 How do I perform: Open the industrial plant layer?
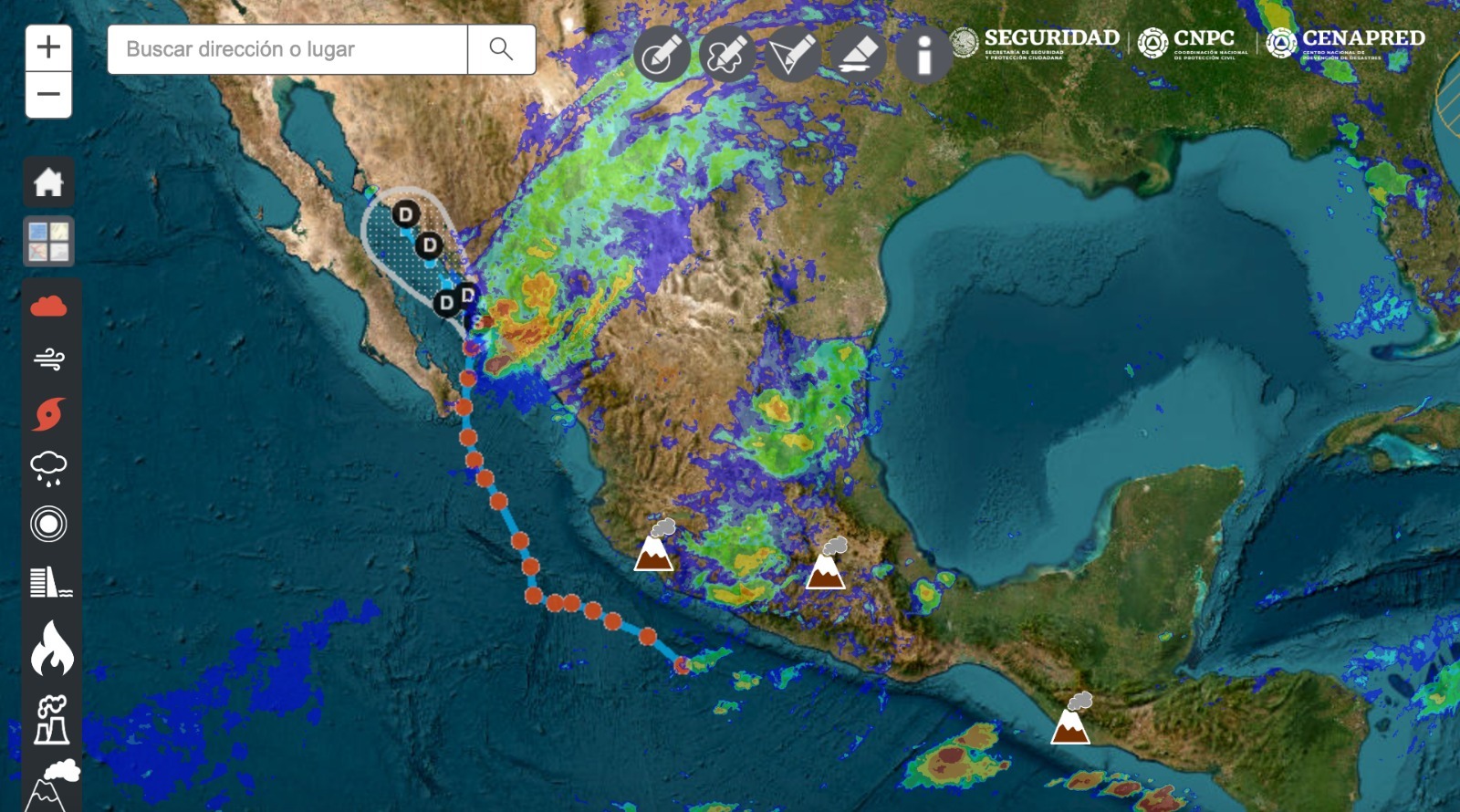coord(51,719)
